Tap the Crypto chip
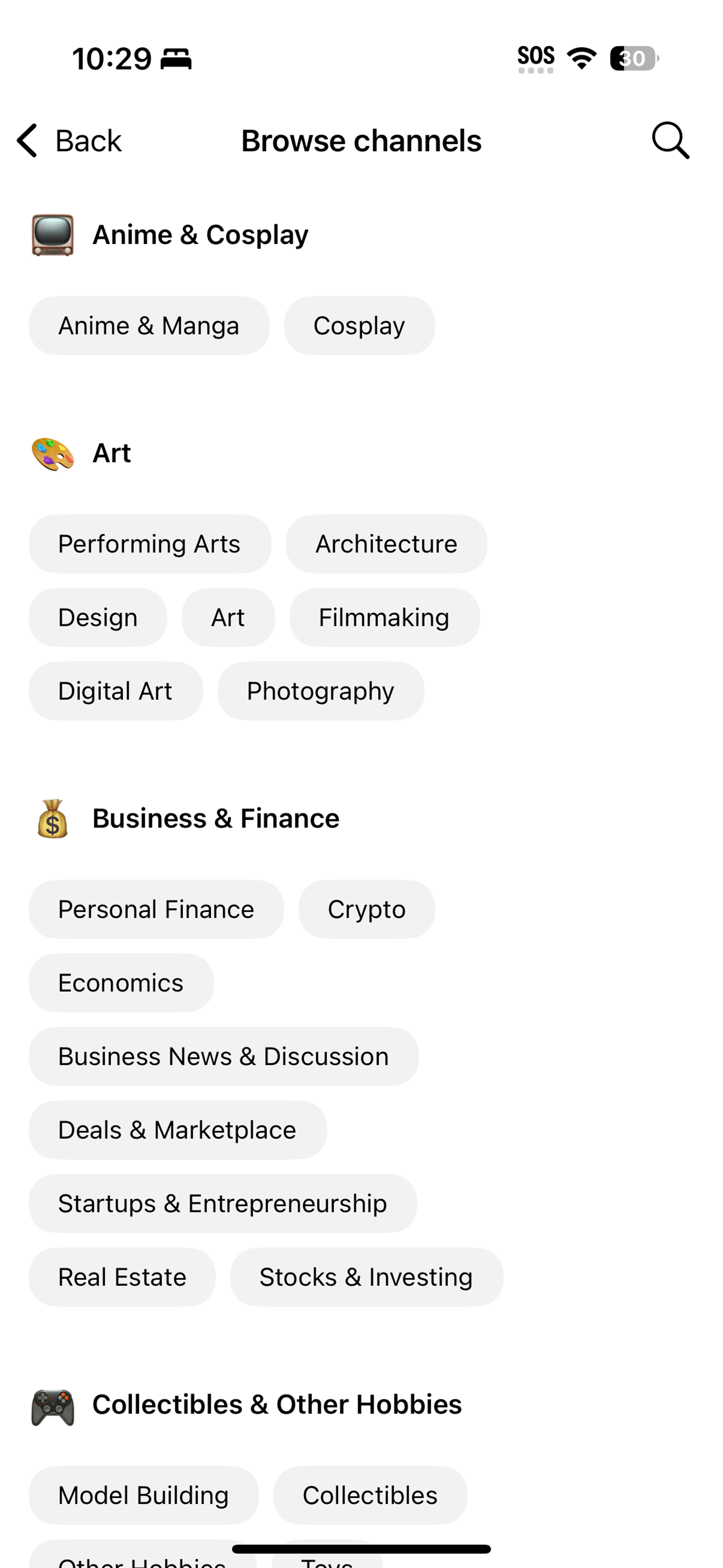The width and height of the screenshot is (723, 1568). click(367, 910)
